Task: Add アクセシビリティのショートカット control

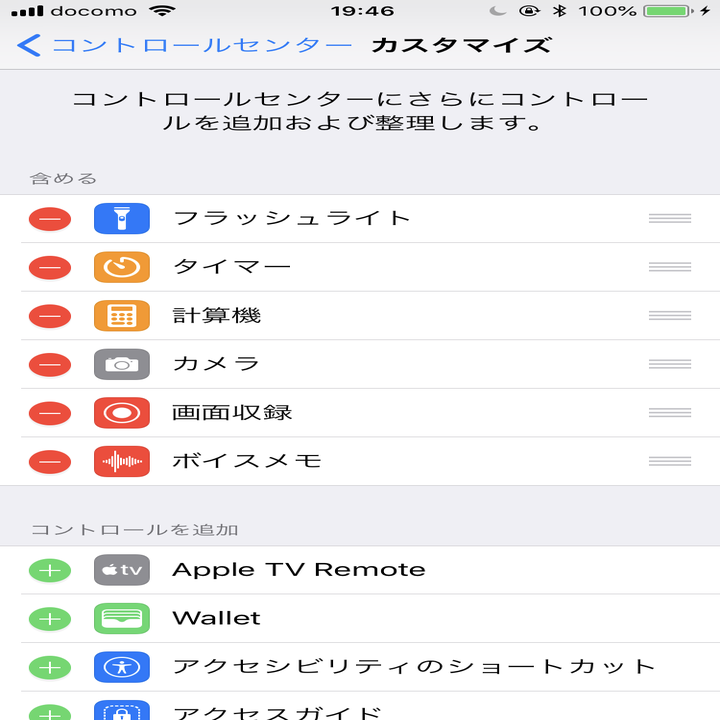Action: point(50,667)
